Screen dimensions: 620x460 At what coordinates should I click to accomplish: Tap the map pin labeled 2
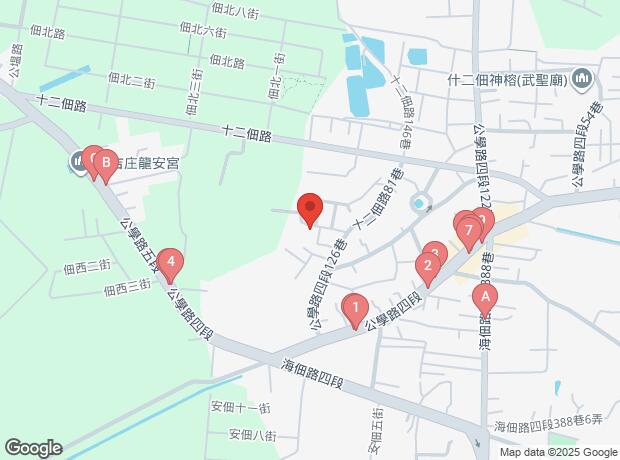pos(428,266)
